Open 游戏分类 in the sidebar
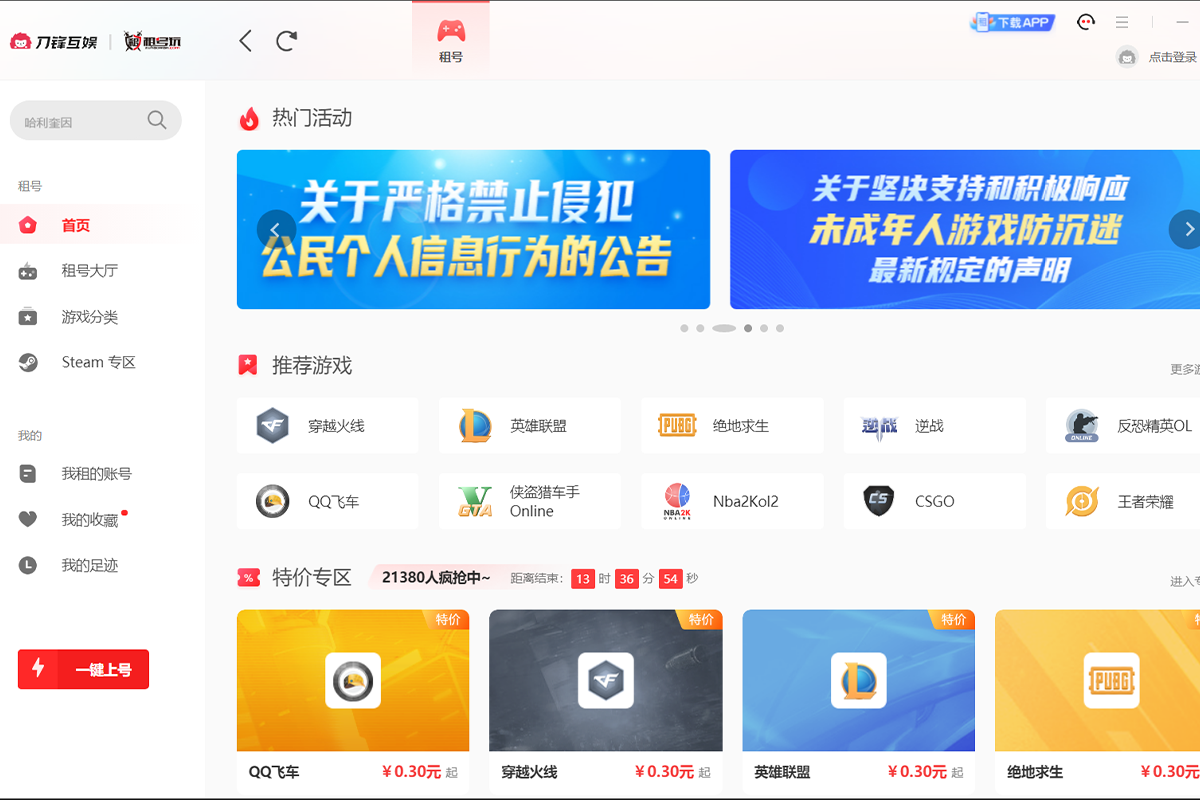The image size is (1200, 800). tap(89, 317)
